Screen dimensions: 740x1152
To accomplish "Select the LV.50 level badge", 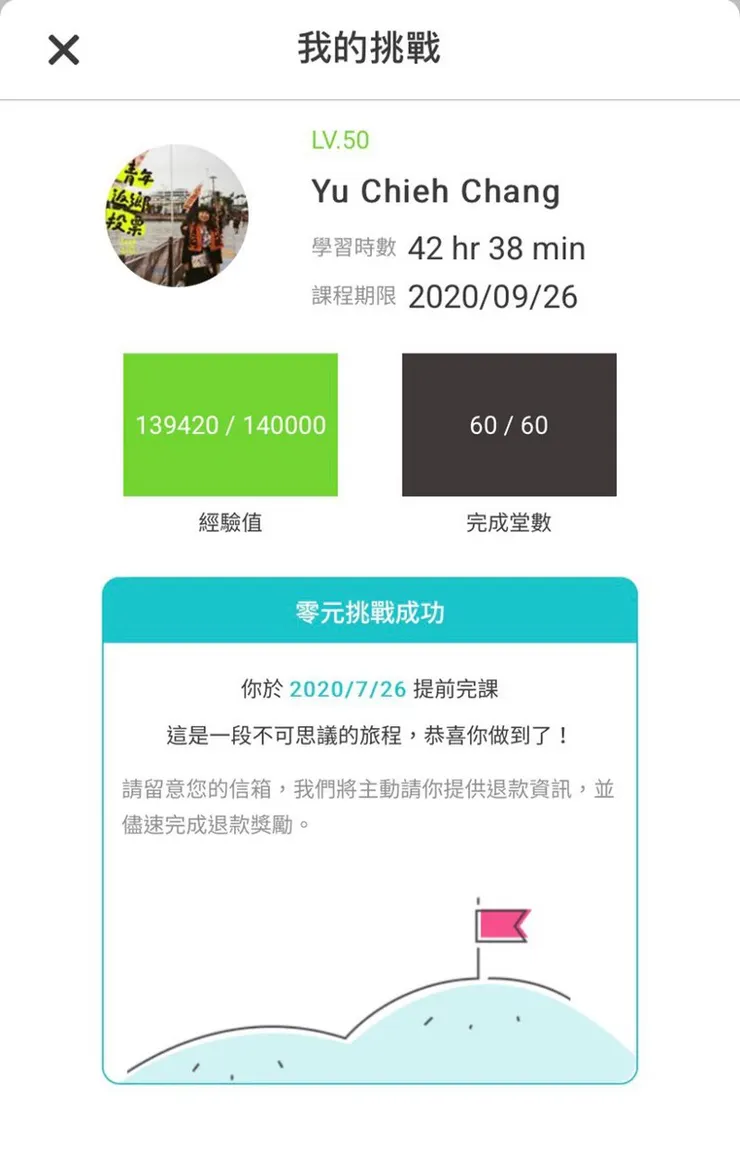I will point(341,141).
